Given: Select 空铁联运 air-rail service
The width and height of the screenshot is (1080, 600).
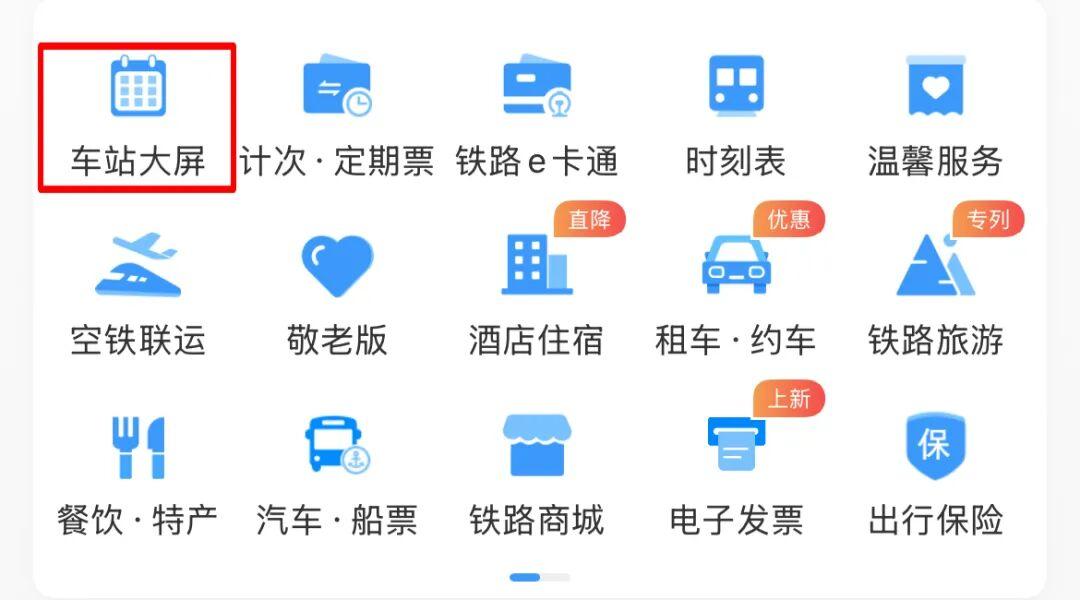Looking at the screenshot, I should (138, 295).
